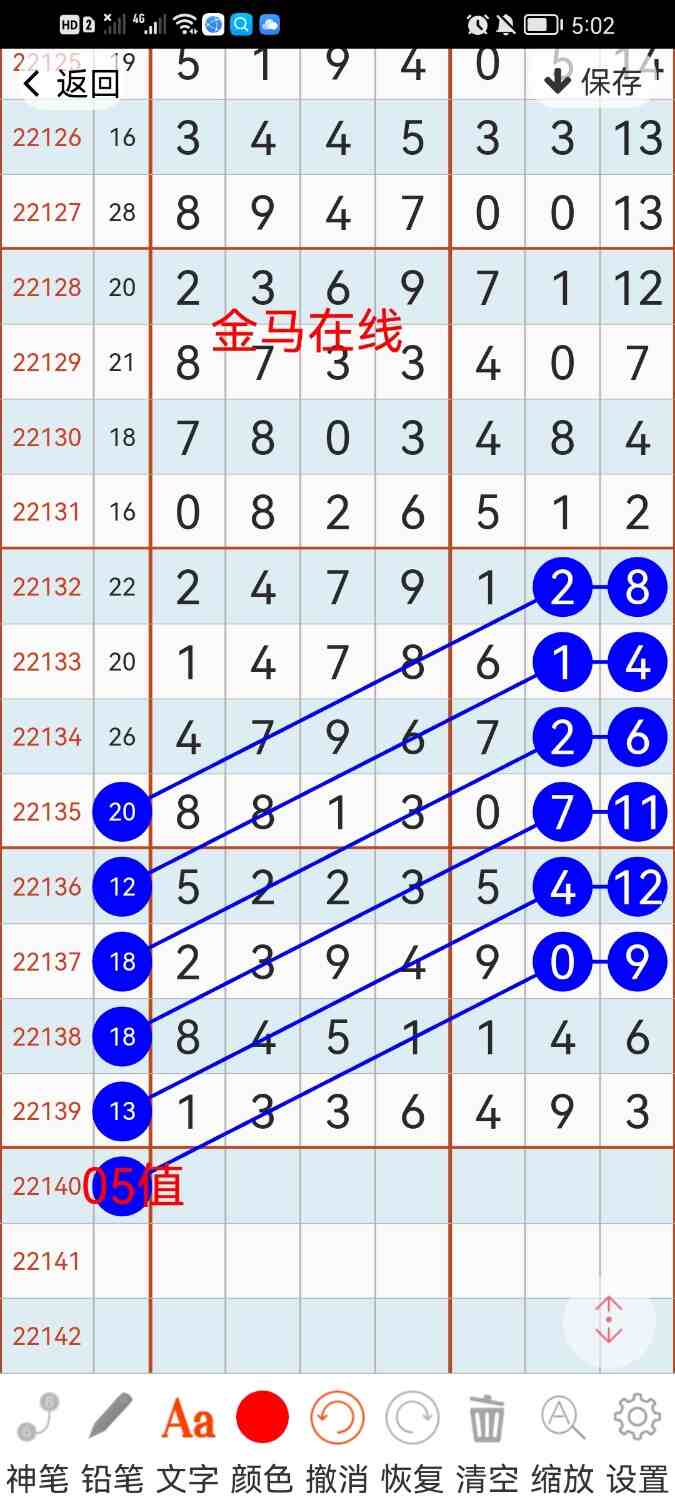Tap the floating vertical arrows button
The width and height of the screenshot is (675, 1500).
click(x=609, y=1321)
